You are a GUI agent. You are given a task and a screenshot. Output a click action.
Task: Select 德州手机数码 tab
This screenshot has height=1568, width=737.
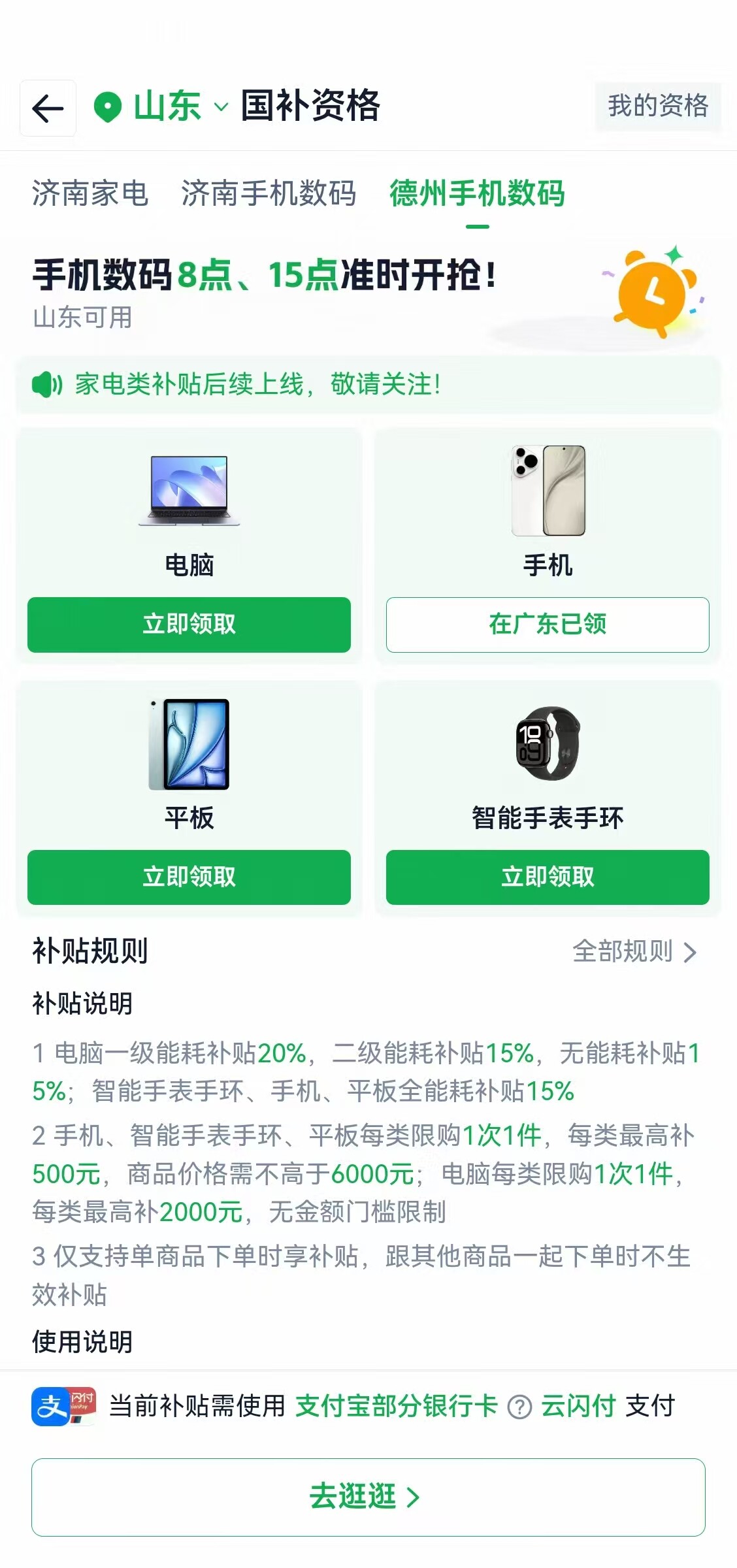477,194
